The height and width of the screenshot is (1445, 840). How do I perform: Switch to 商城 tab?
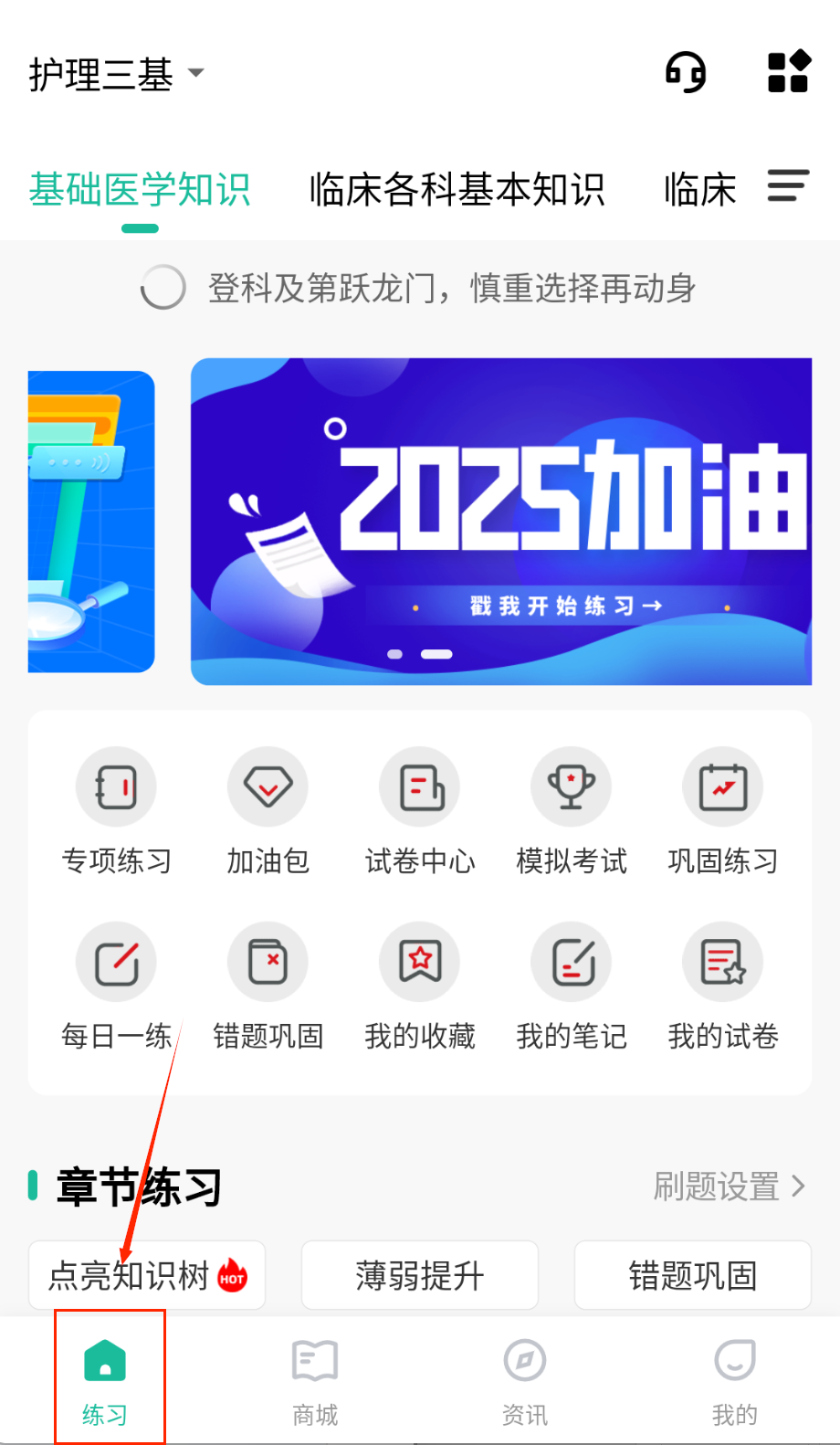pyautogui.click(x=315, y=1381)
